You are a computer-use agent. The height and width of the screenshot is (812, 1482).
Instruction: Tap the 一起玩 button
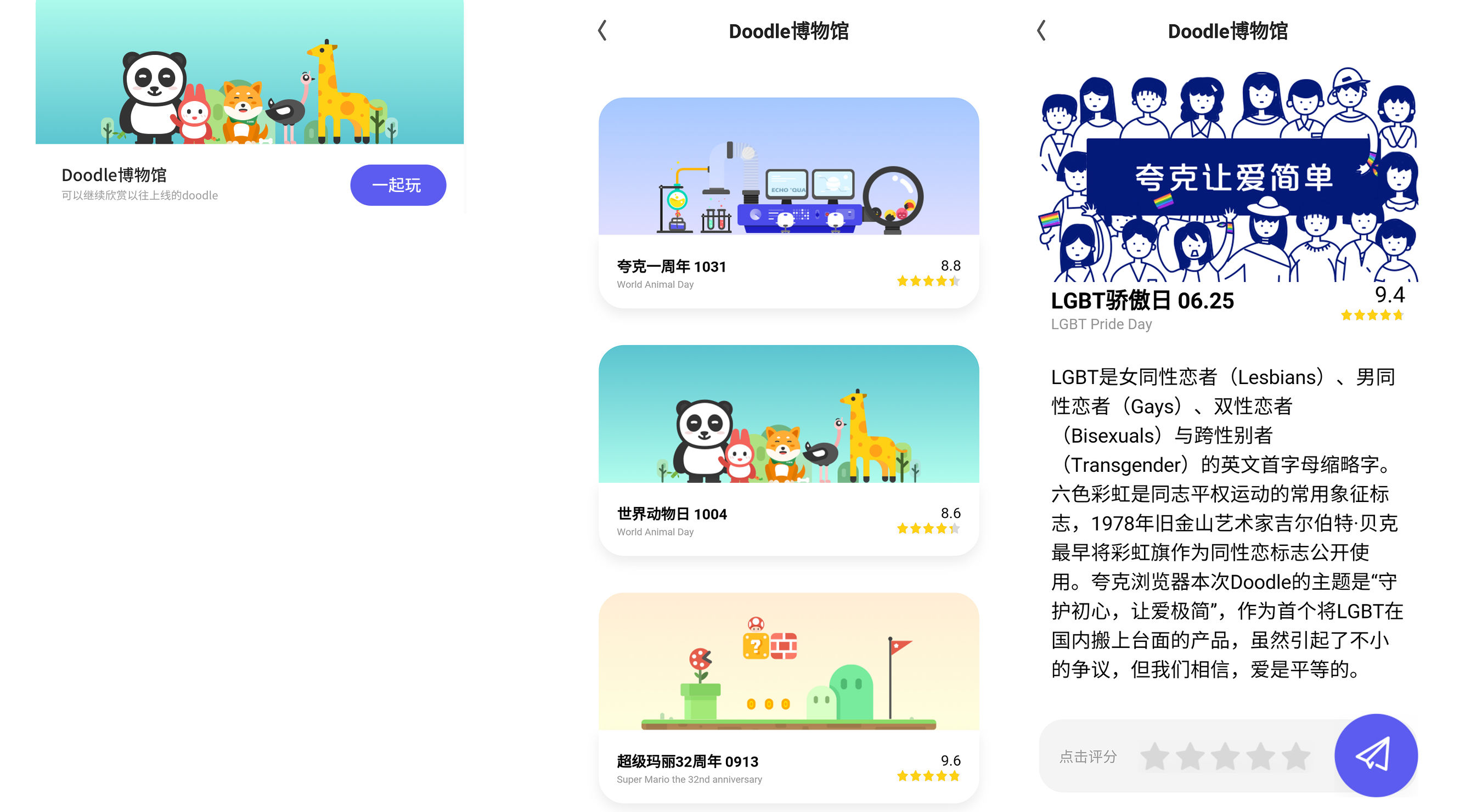(398, 185)
